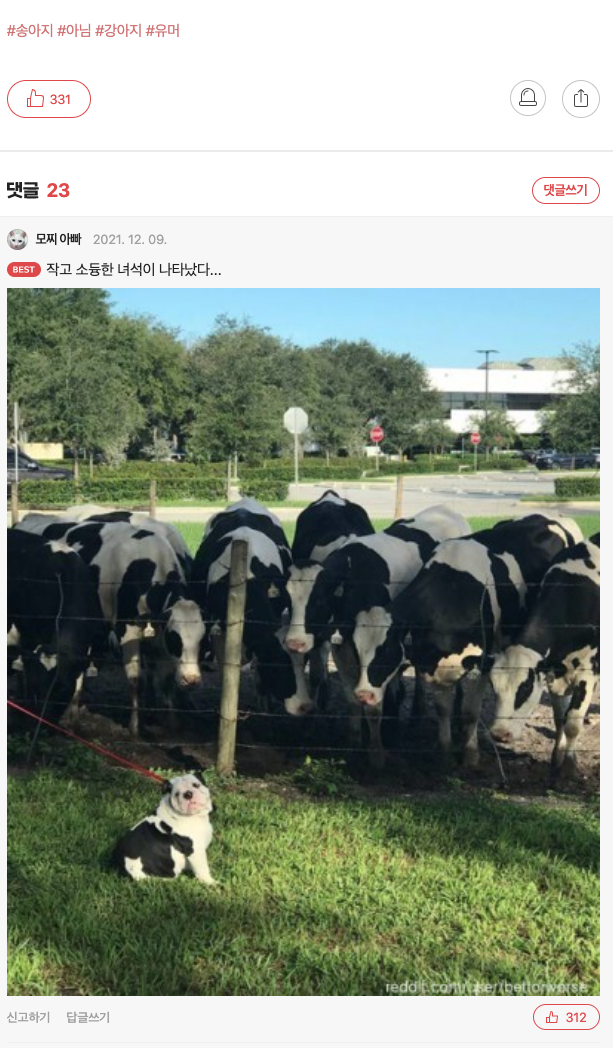Image resolution: width=613 pixels, height=1048 pixels.
Task: Tap the 댓글쓰기 write comment button
Action: pos(565,190)
